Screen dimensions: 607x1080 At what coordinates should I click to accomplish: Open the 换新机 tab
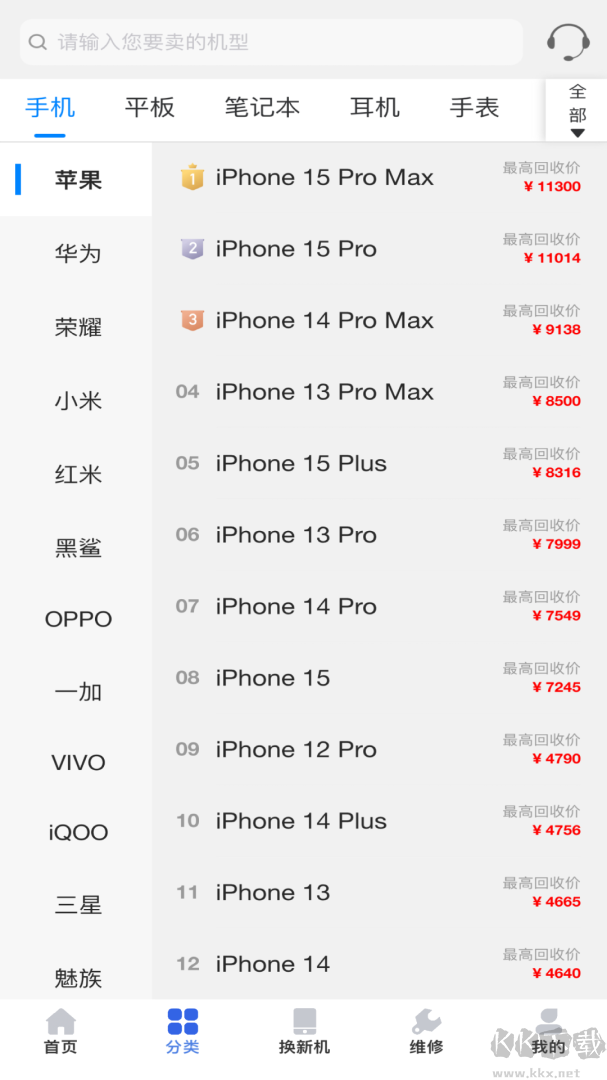(x=304, y=1032)
